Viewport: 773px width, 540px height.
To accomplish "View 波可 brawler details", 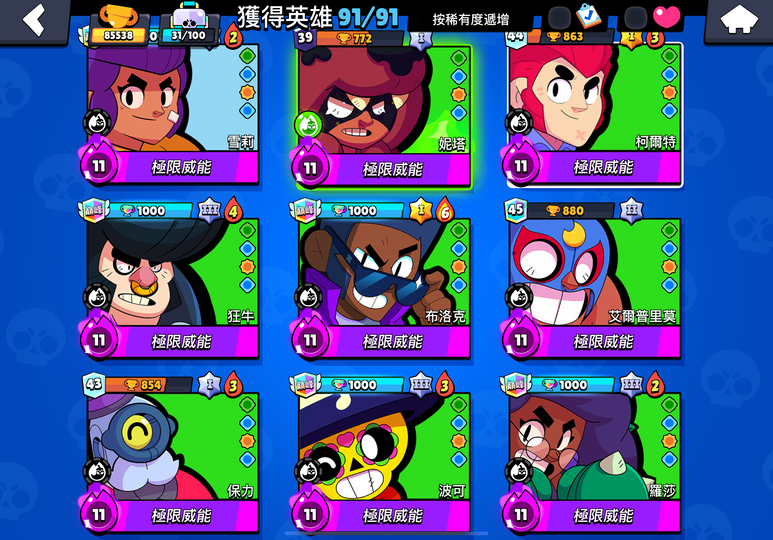I will click(x=383, y=448).
